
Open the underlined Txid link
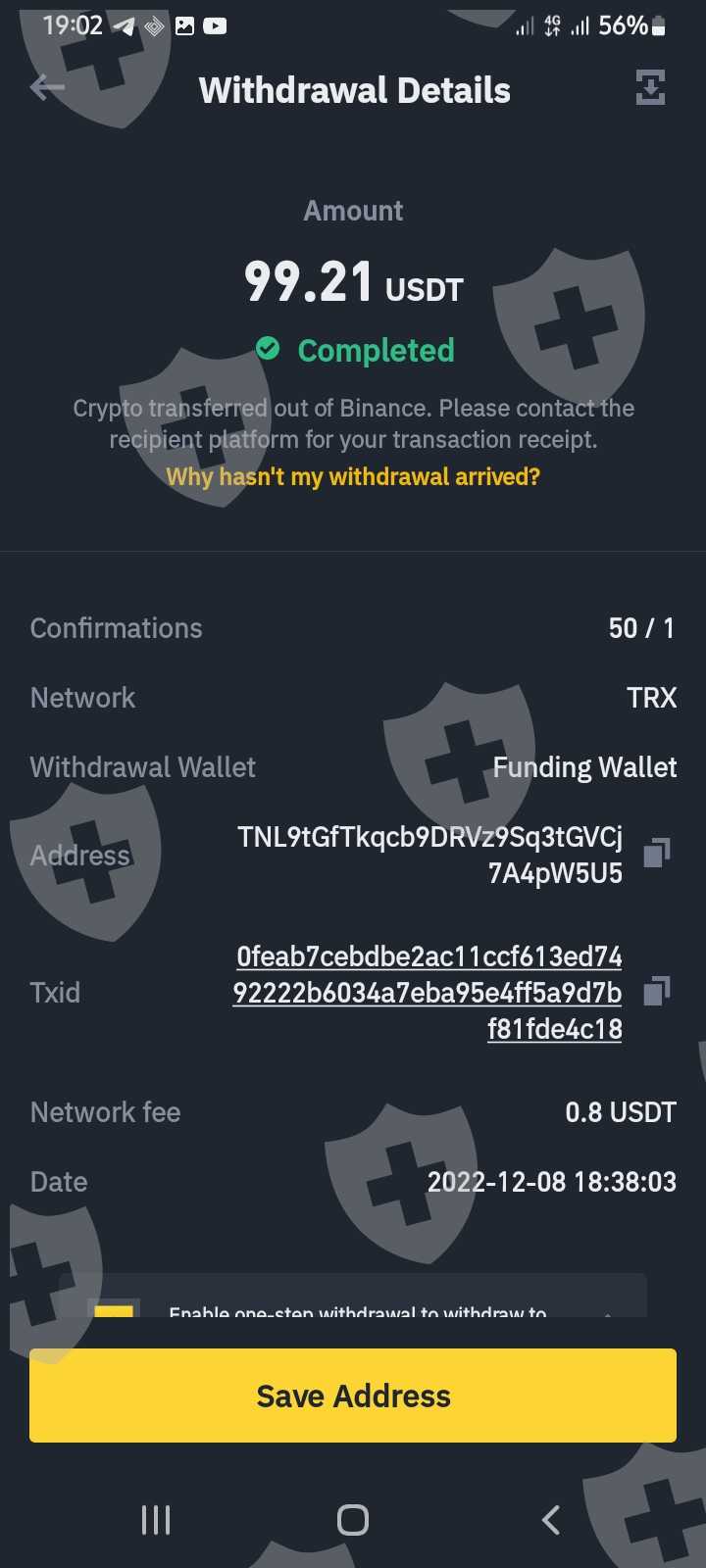[x=428, y=993]
